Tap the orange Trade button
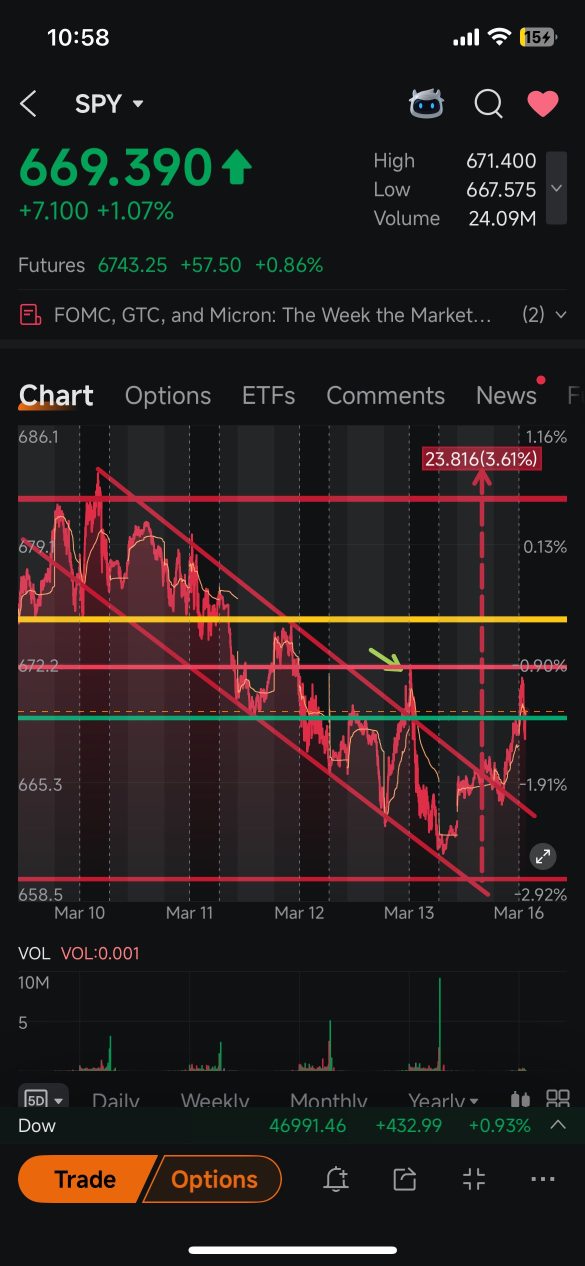The image size is (585, 1266). click(x=86, y=1180)
